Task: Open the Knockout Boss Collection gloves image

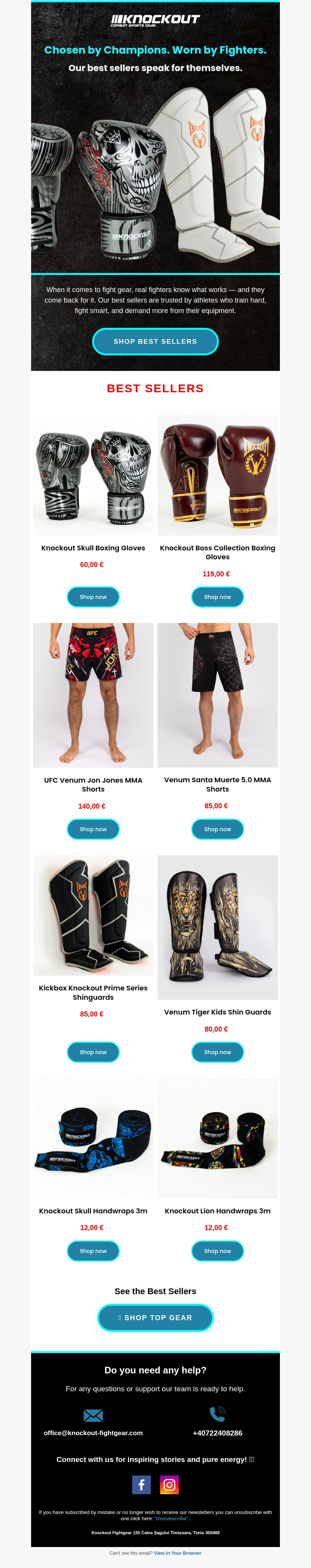Action: tap(217, 475)
